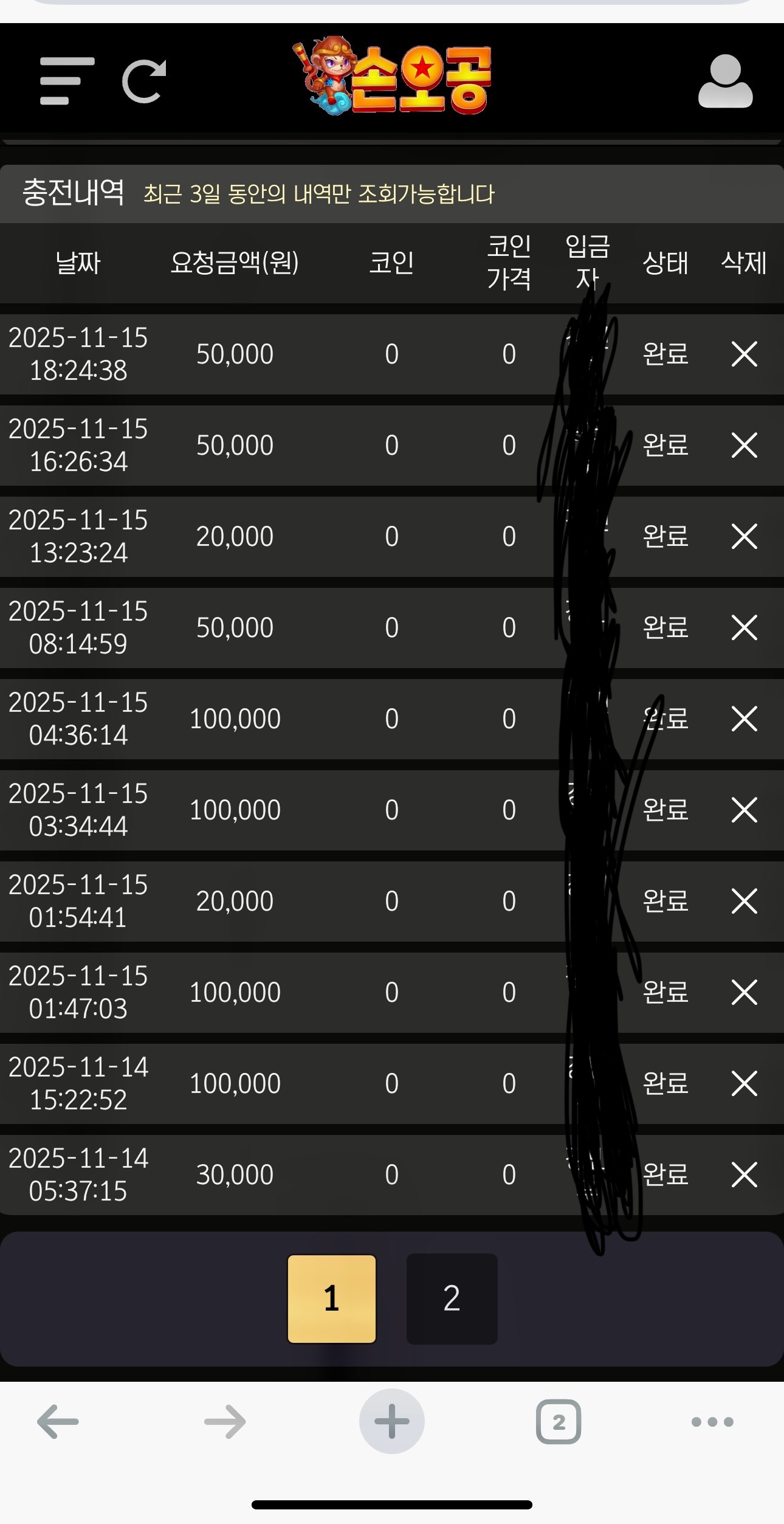Remove the 04:36:14 charge entry
Image resolution: width=784 pixels, height=1524 pixels.
tap(744, 719)
